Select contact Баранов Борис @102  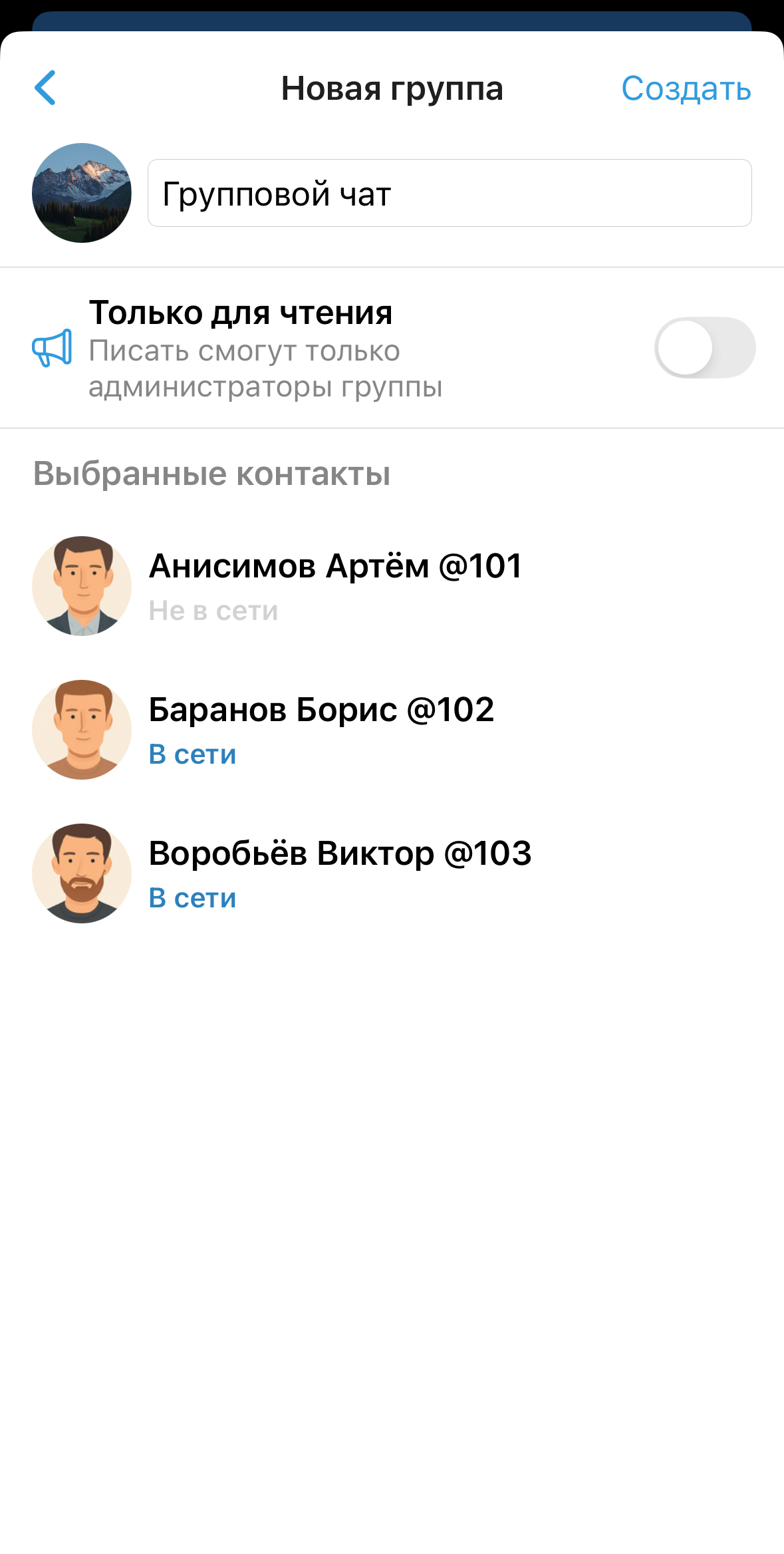click(x=322, y=729)
